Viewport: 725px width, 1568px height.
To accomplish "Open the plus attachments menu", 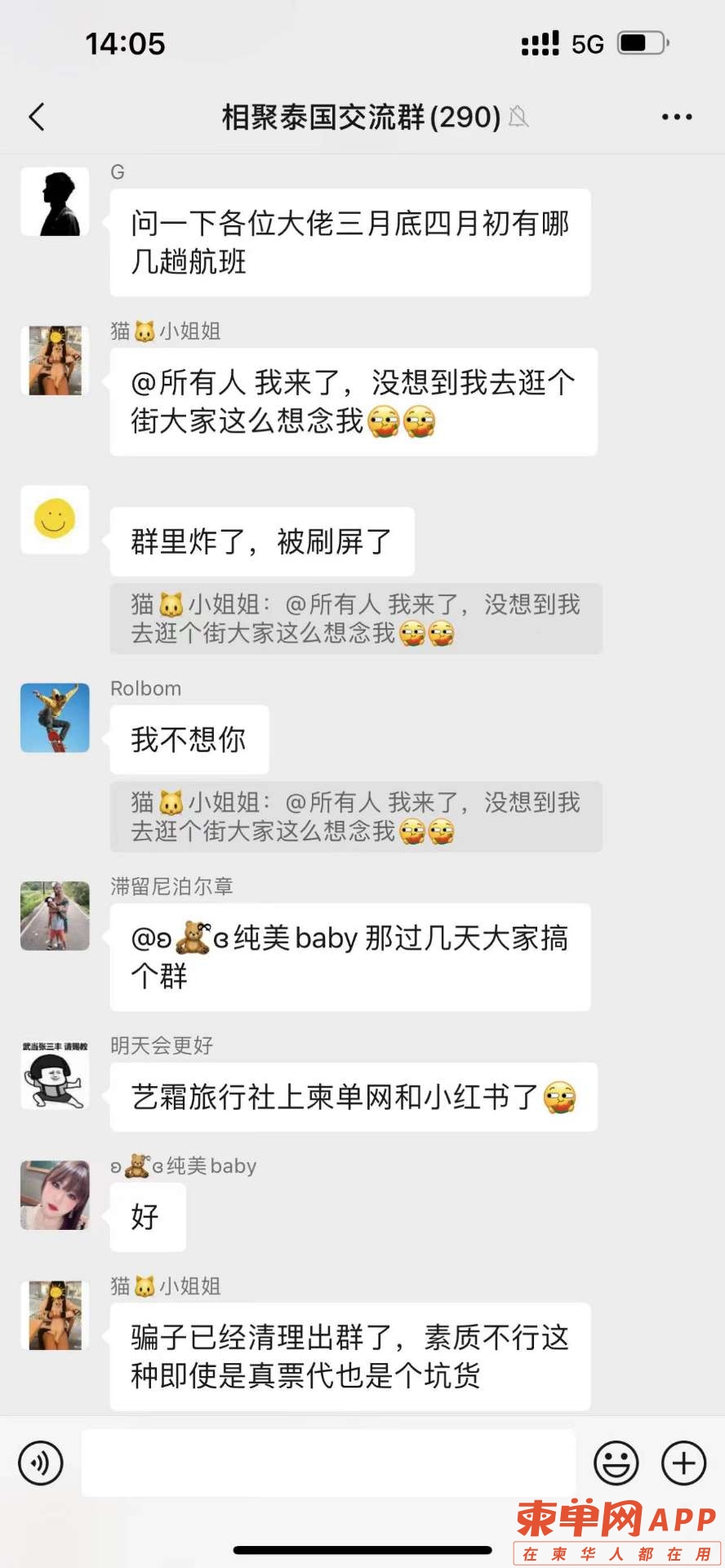I will [x=683, y=1463].
